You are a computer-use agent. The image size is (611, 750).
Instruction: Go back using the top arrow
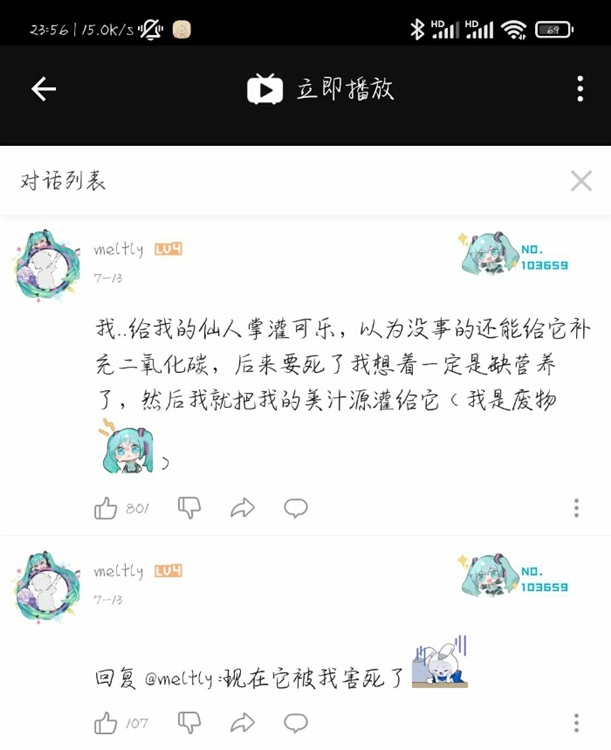pos(43,89)
